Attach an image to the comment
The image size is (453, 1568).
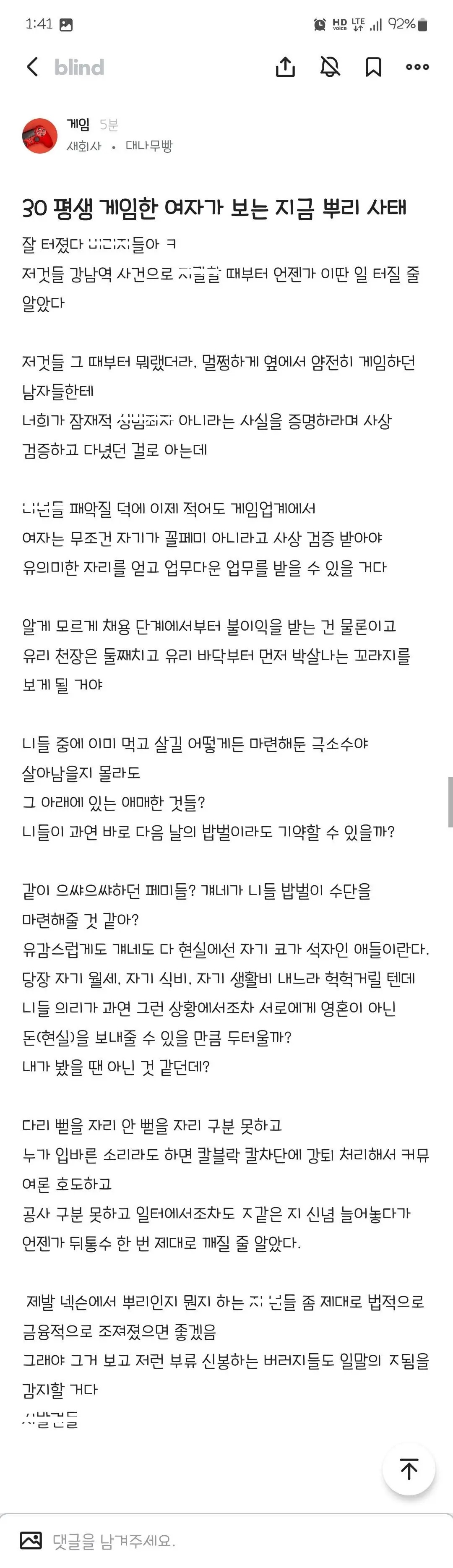[x=31, y=1540]
